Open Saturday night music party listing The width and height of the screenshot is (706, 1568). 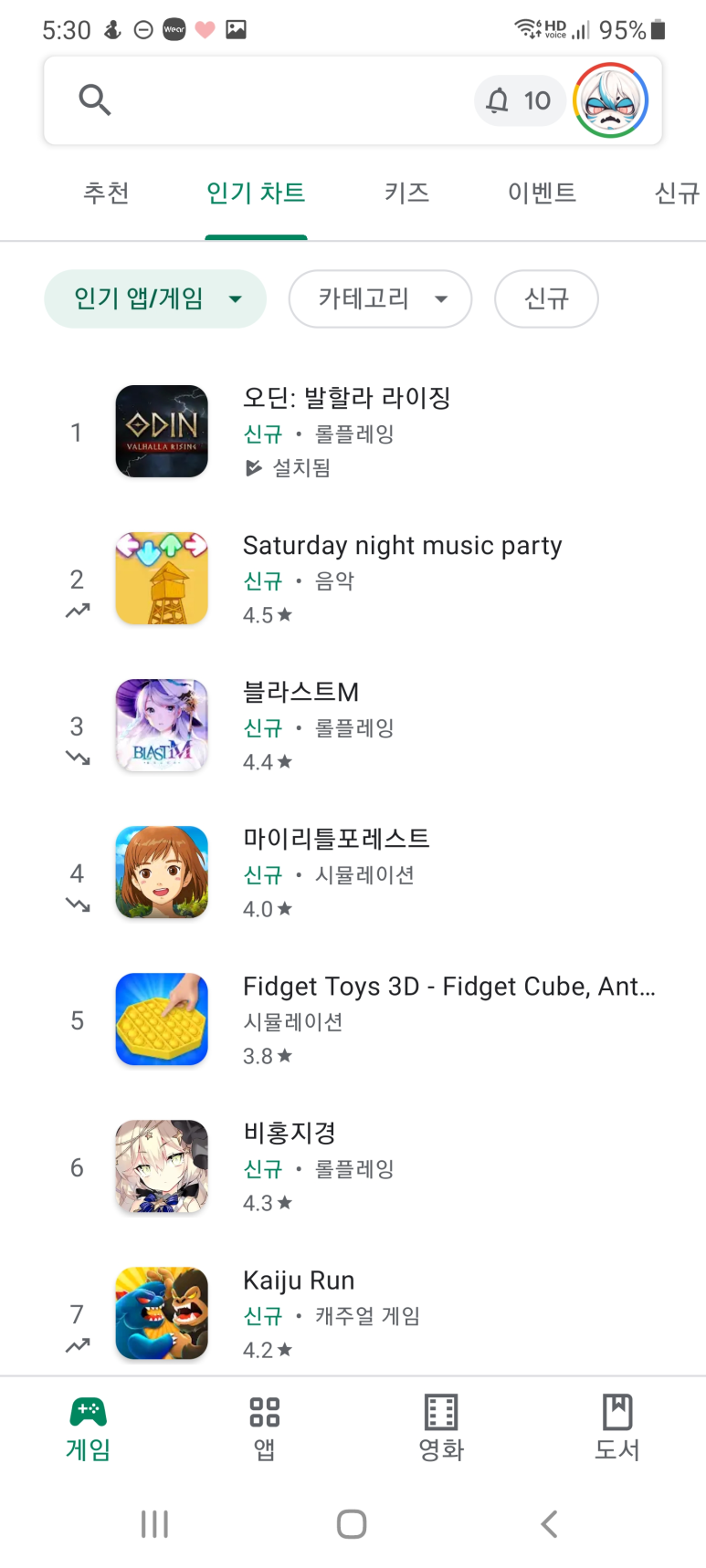(402, 545)
